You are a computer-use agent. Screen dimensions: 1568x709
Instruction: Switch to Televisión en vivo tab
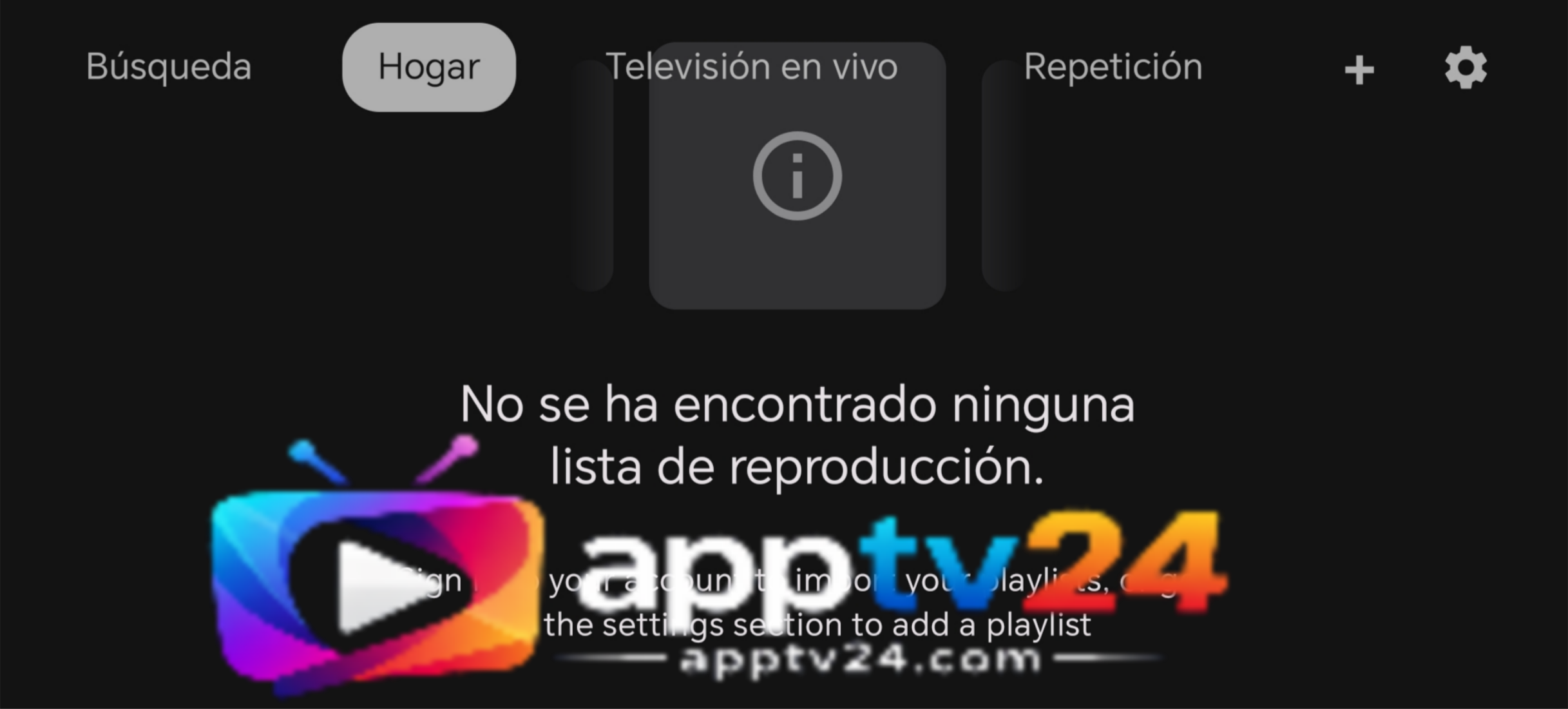tap(751, 66)
